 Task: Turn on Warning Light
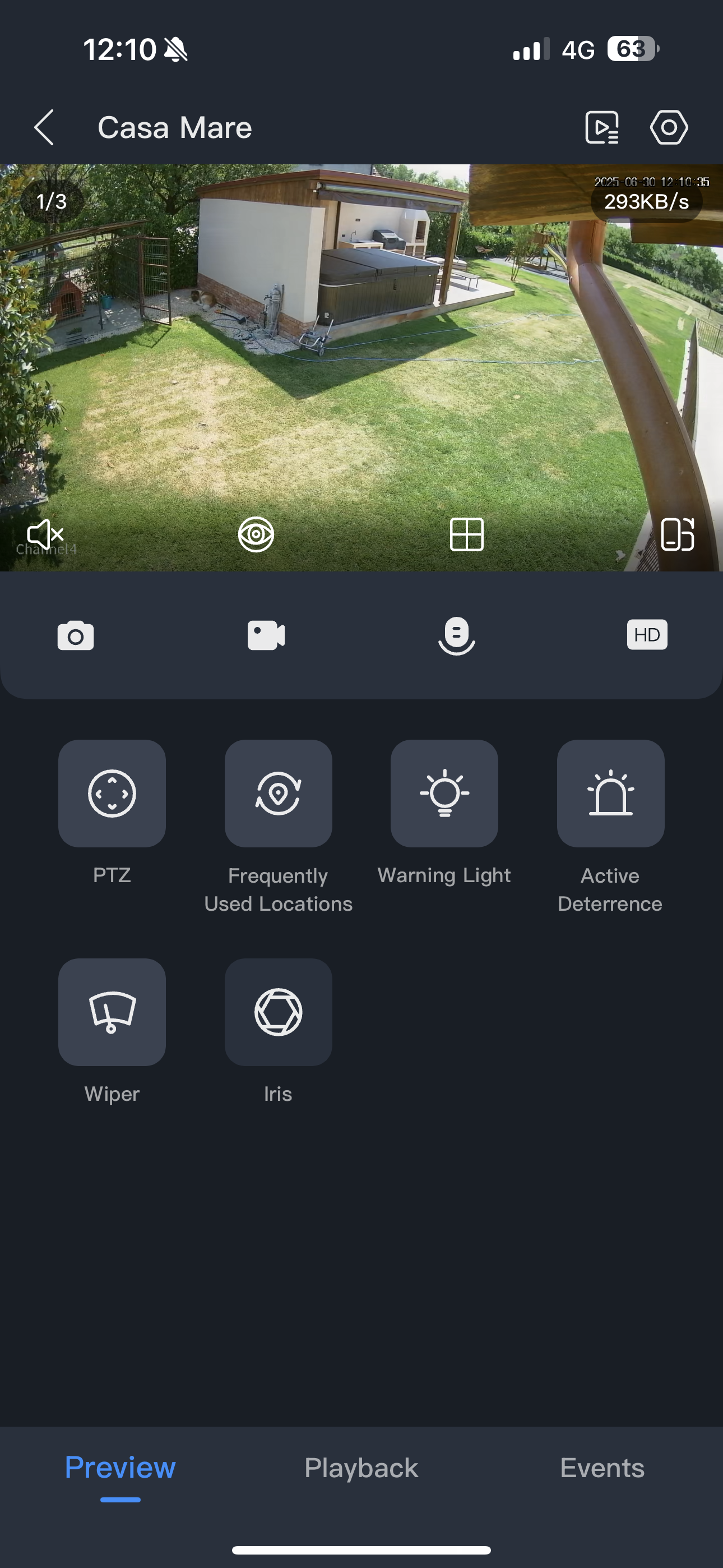pos(444,793)
